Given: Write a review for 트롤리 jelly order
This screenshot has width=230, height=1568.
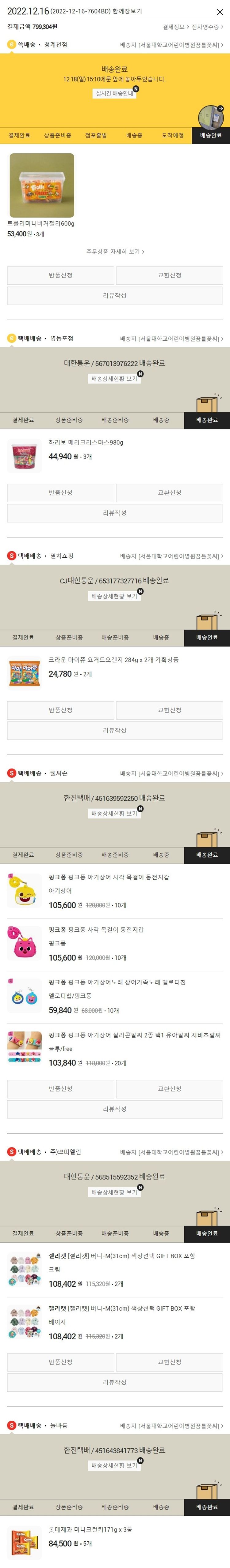Looking at the screenshot, I should 115,295.
